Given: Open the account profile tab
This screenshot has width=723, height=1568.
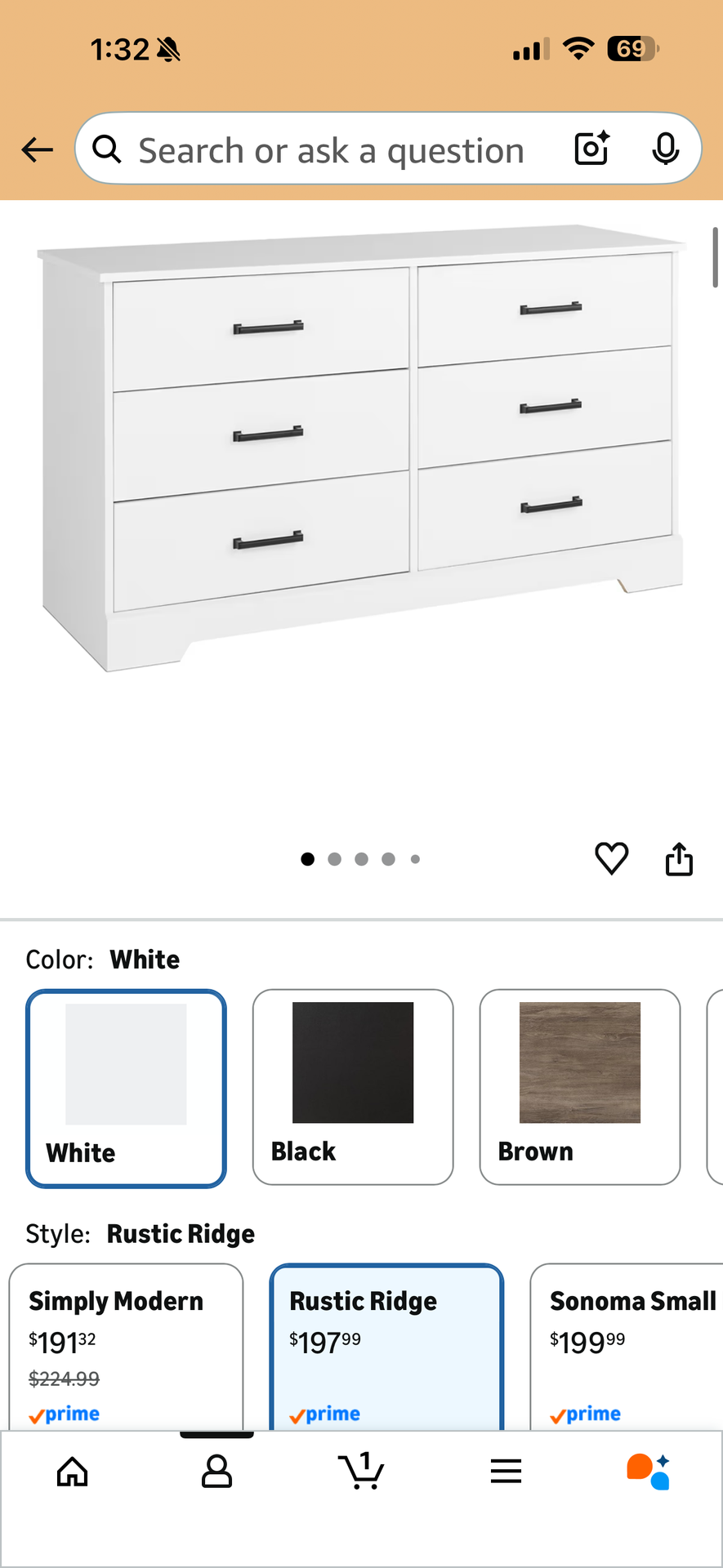Looking at the screenshot, I should (x=216, y=1472).
